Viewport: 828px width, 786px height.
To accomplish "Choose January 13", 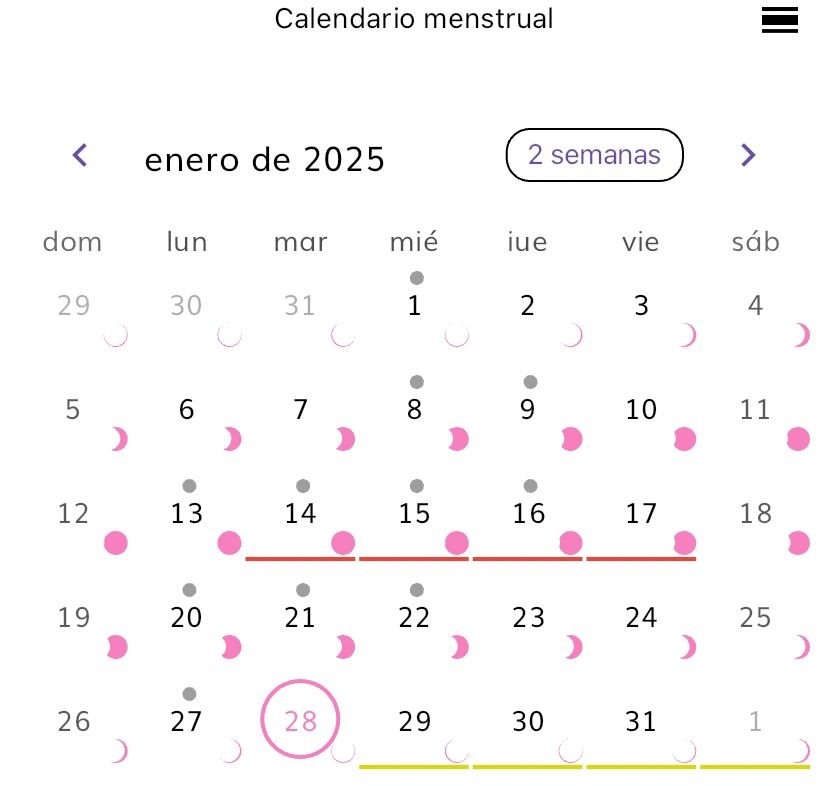I will pyautogui.click(x=187, y=514).
